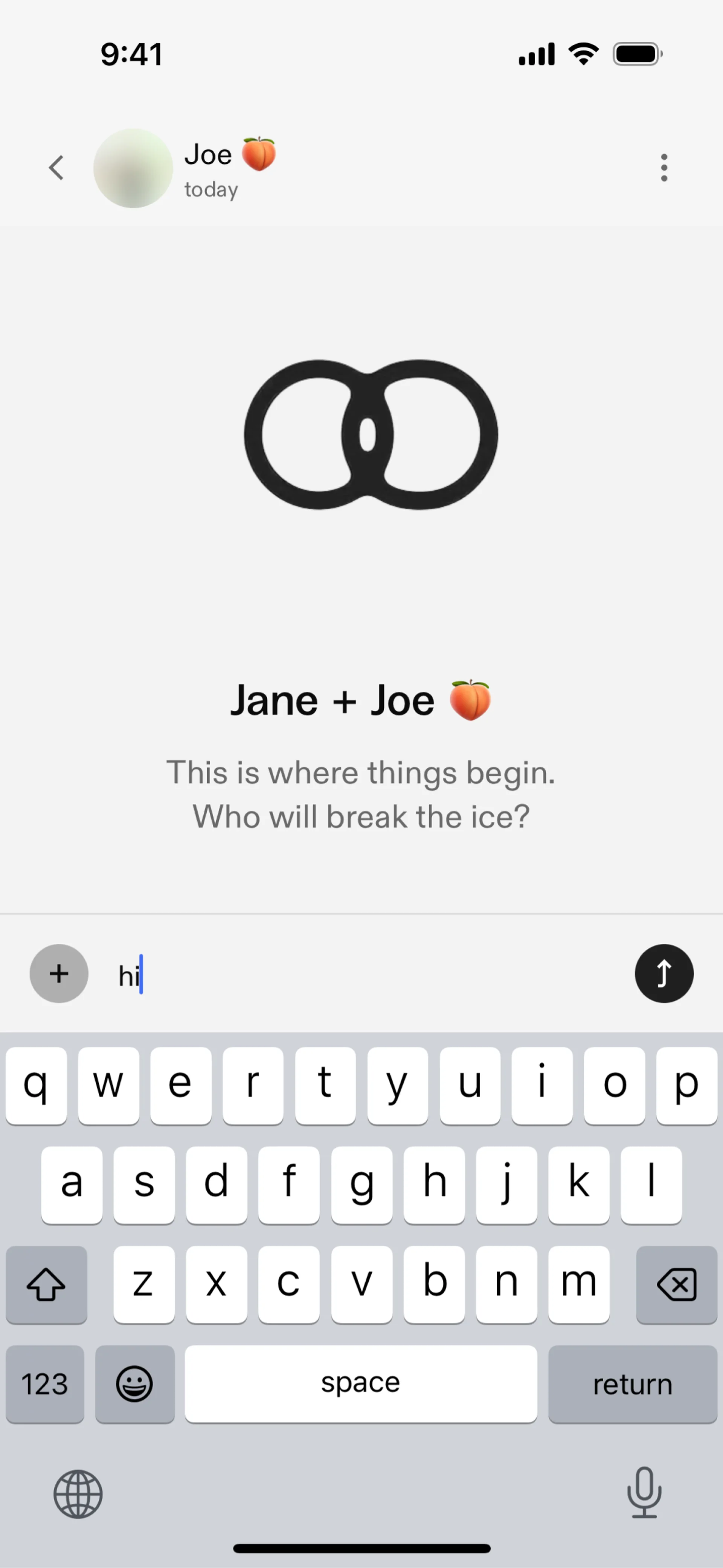Open the emoji keyboard
Image resolution: width=723 pixels, height=1568 pixels.
(134, 1383)
